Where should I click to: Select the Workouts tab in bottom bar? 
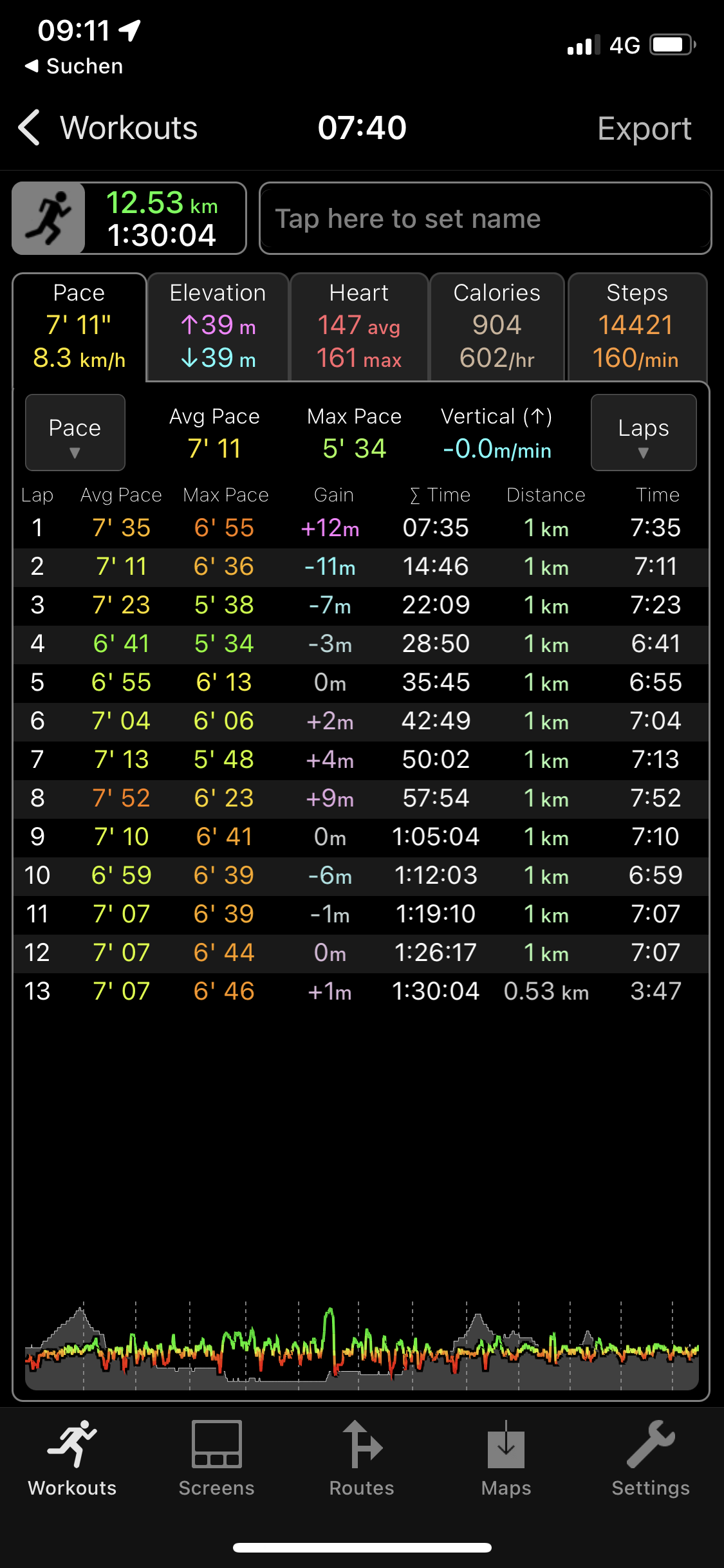(72, 1459)
